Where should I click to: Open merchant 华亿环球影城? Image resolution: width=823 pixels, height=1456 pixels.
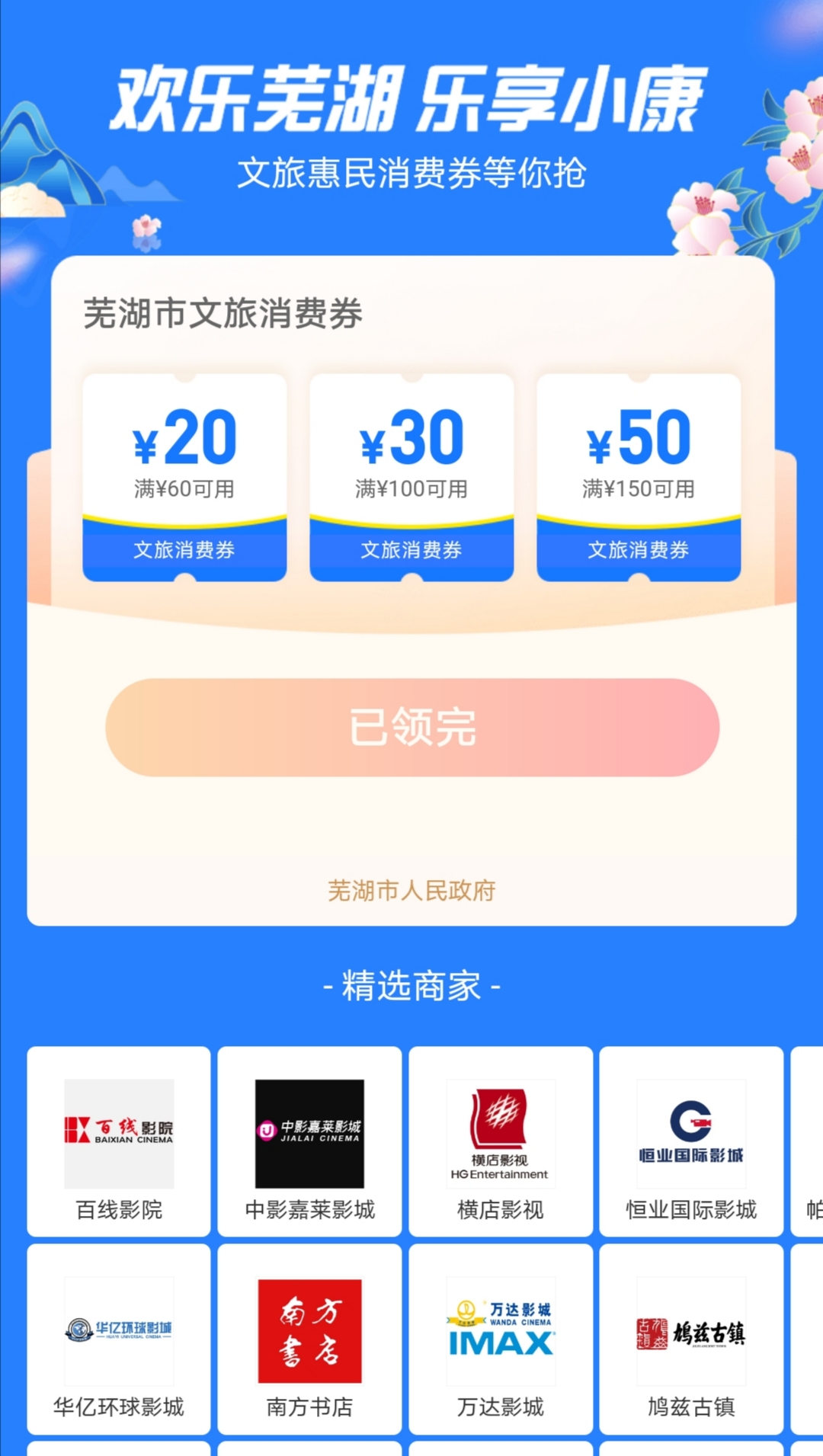[119, 1339]
